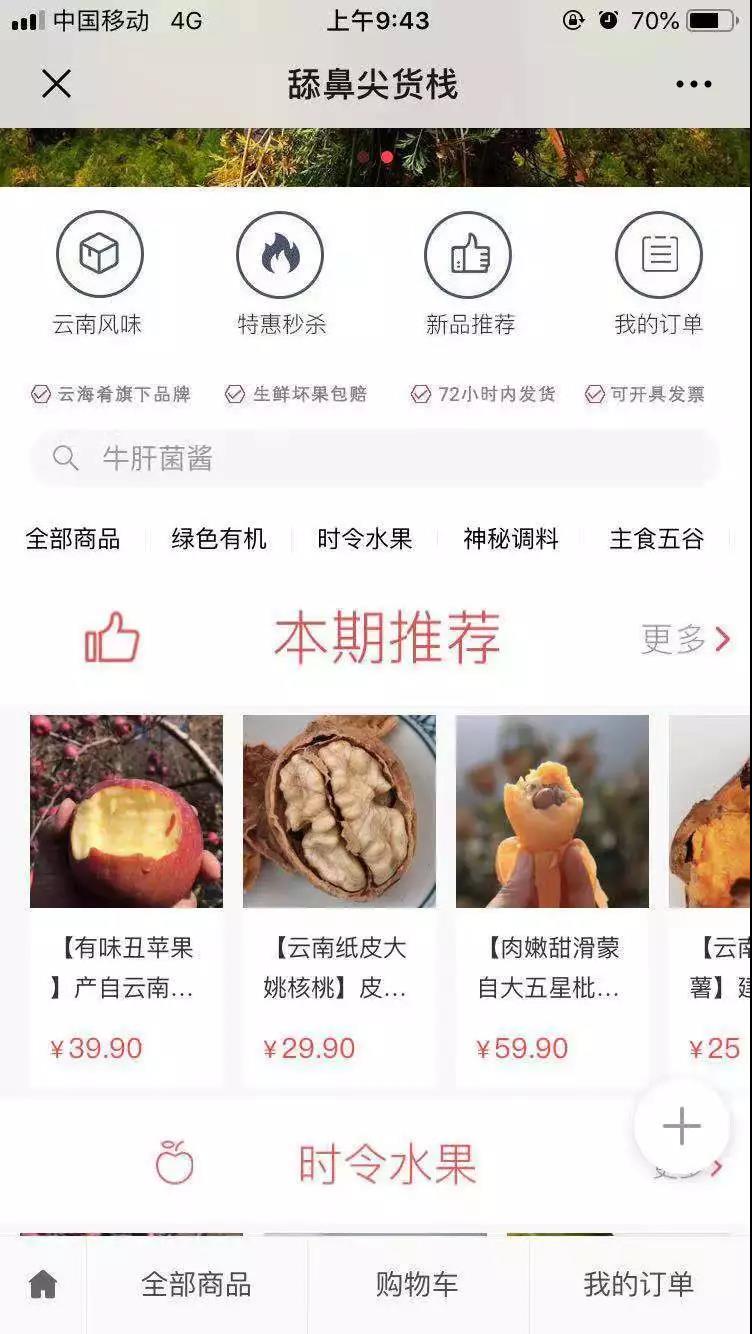Select the 神秘调料 category tab
Viewport: 752px width, 1334px height.
point(510,539)
